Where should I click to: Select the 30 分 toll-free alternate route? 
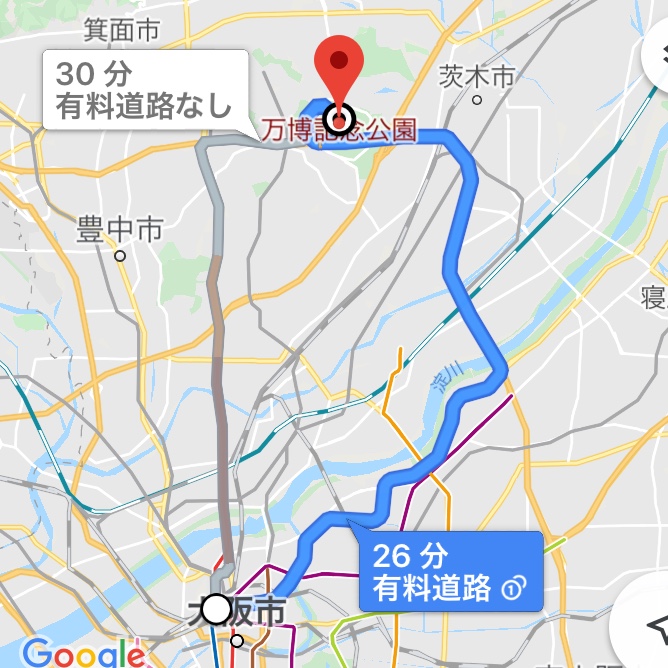[x=144, y=89]
